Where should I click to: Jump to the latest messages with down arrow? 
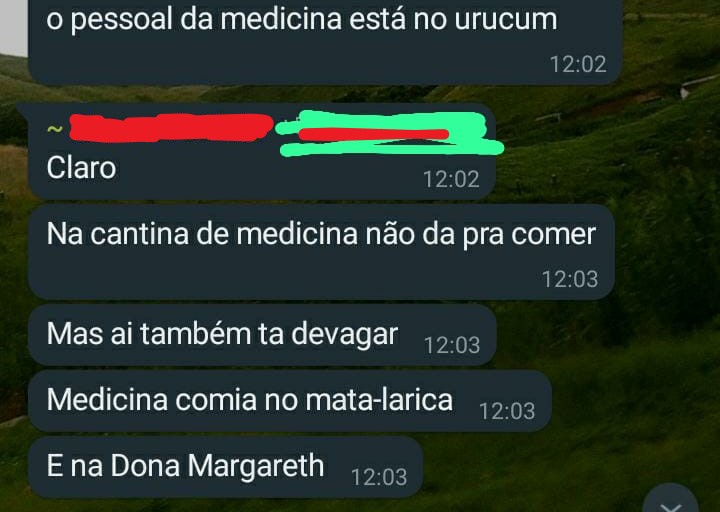point(671,502)
